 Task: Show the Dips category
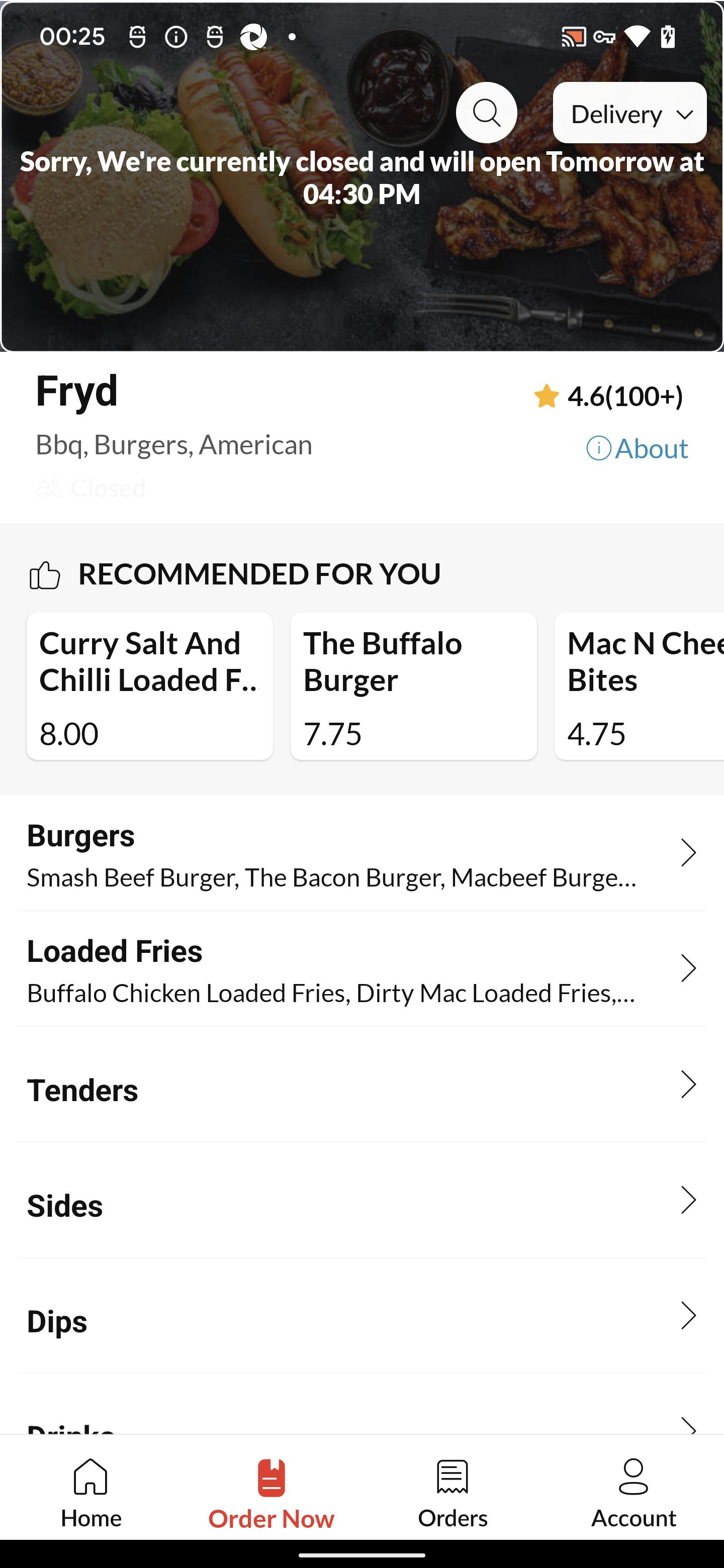coord(361,1316)
